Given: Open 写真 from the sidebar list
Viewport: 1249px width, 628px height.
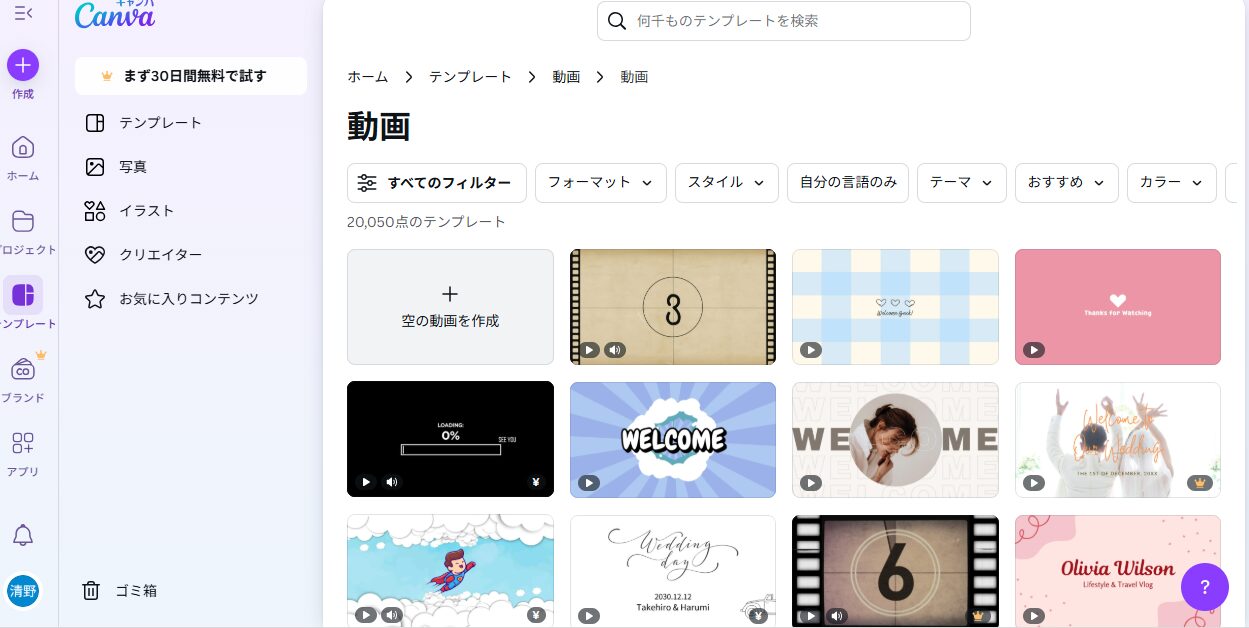Looking at the screenshot, I should pyautogui.click(x=133, y=167).
